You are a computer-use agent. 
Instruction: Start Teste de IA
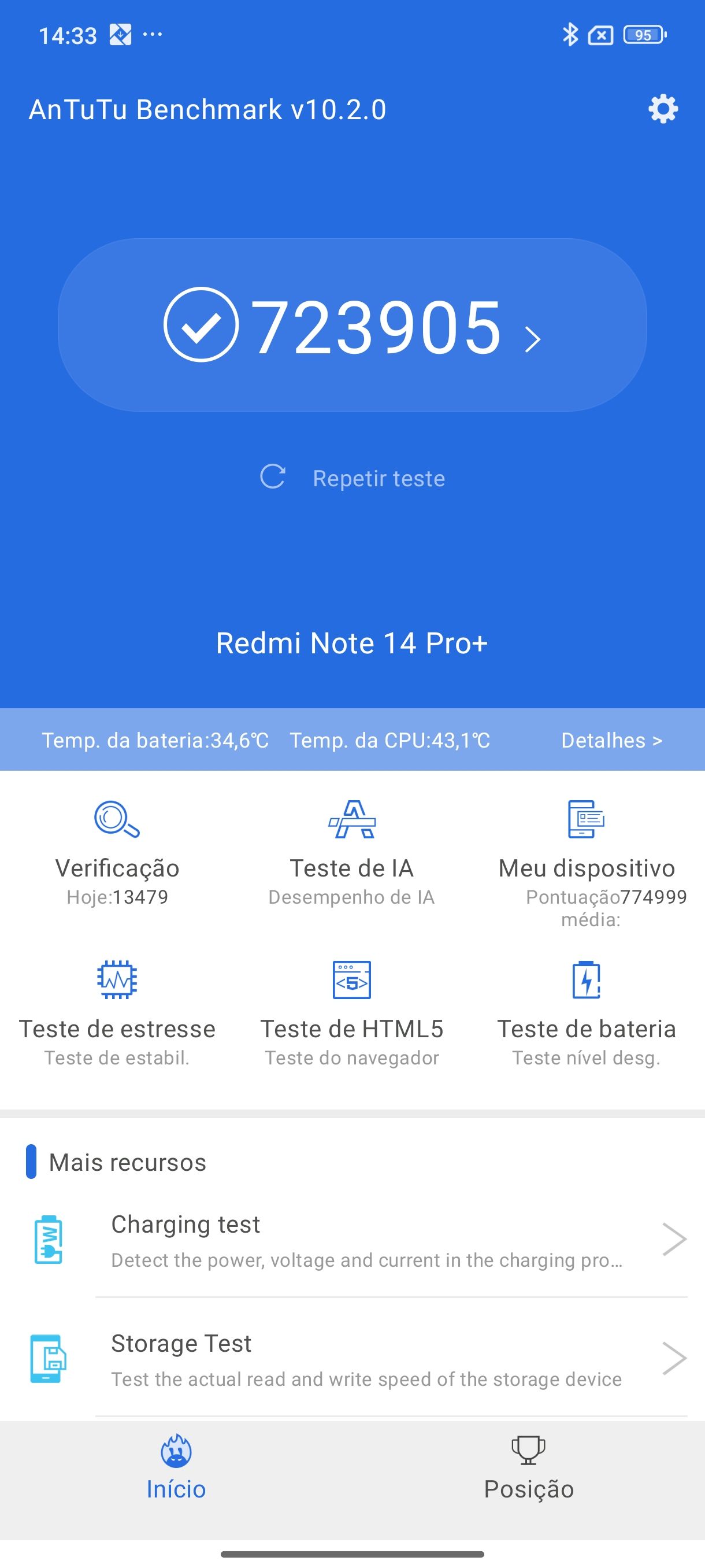[351, 852]
